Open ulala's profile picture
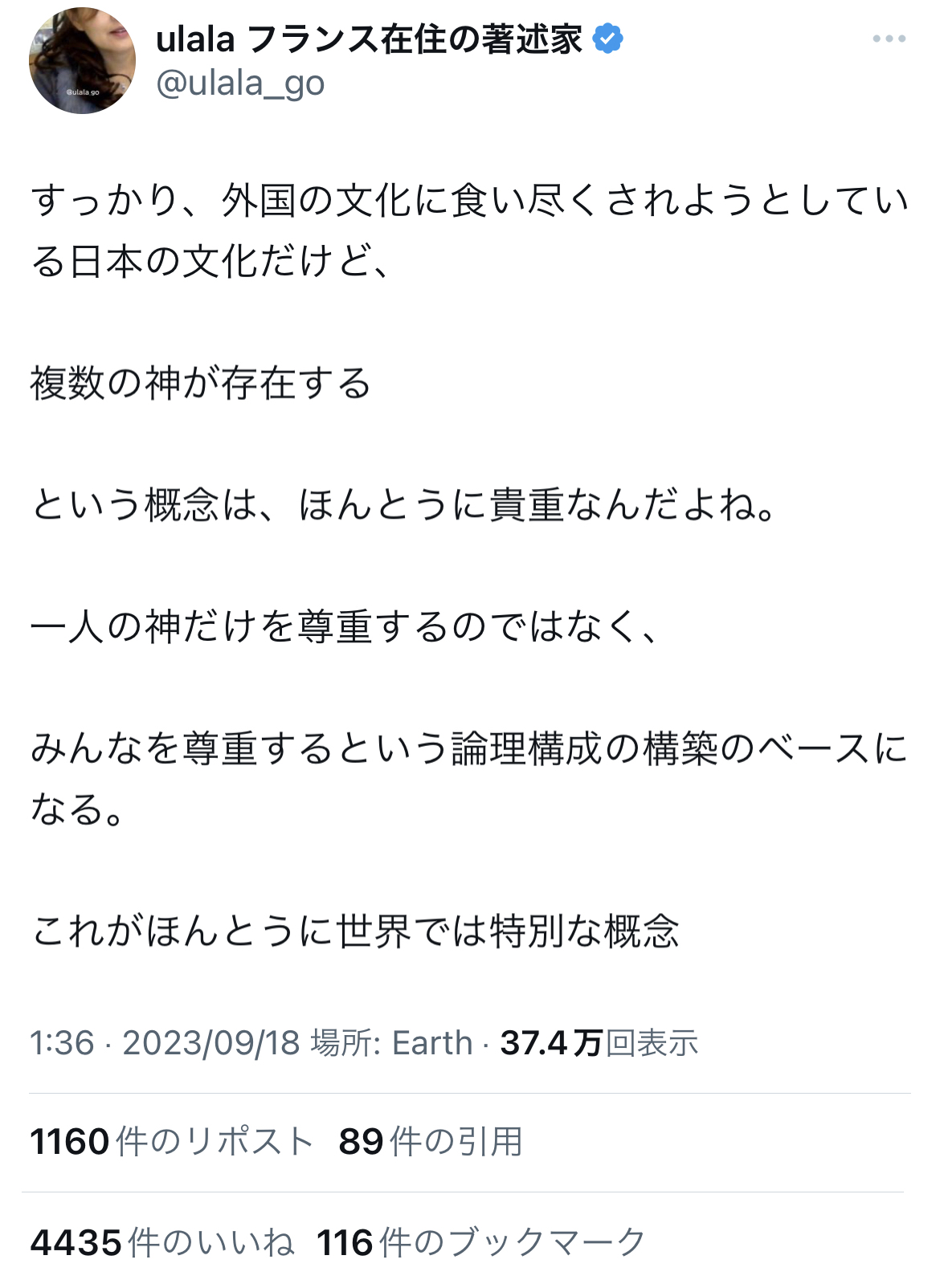The height and width of the screenshot is (1288, 940). coord(82,61)
